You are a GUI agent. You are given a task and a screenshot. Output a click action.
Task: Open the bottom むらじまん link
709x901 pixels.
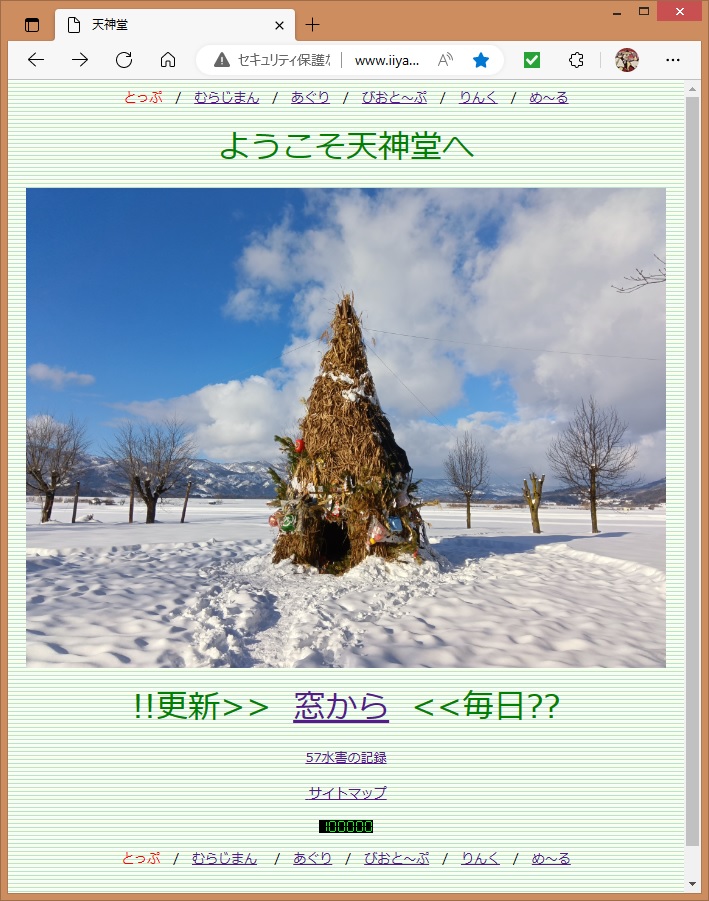(224, 858)
